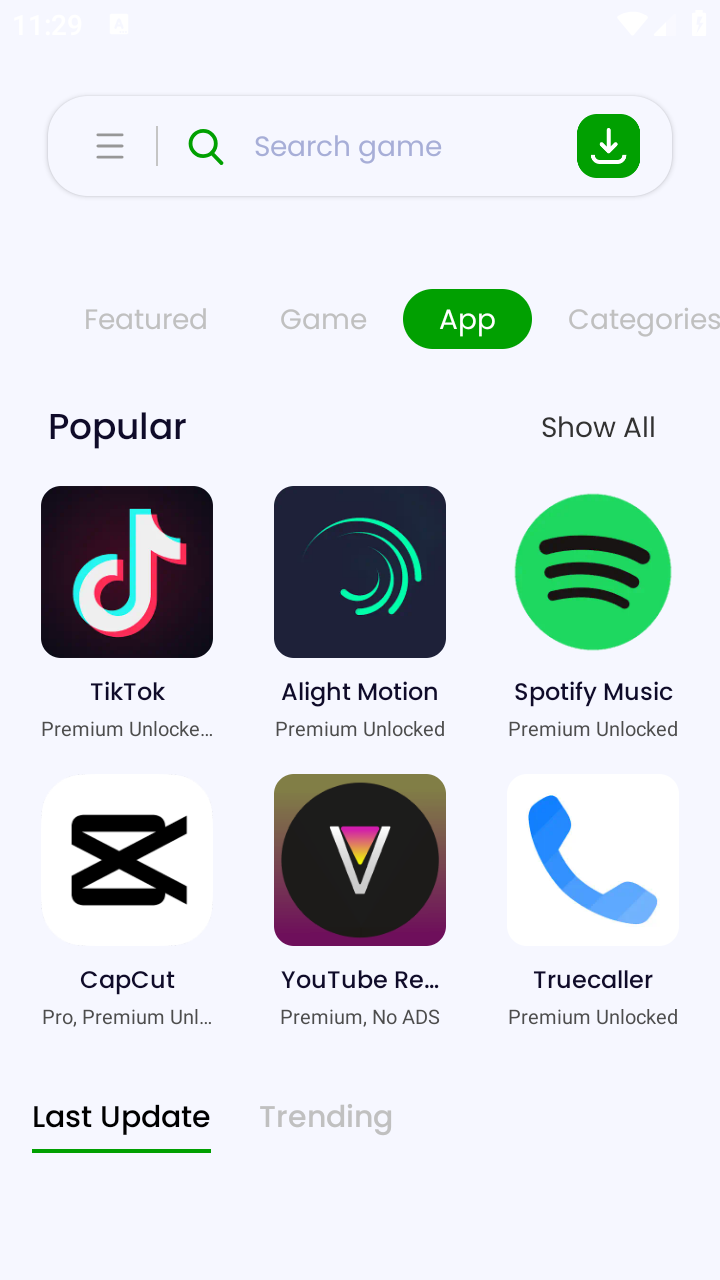
Task: Switch to the Game tab
Action: tap(323, 319)
